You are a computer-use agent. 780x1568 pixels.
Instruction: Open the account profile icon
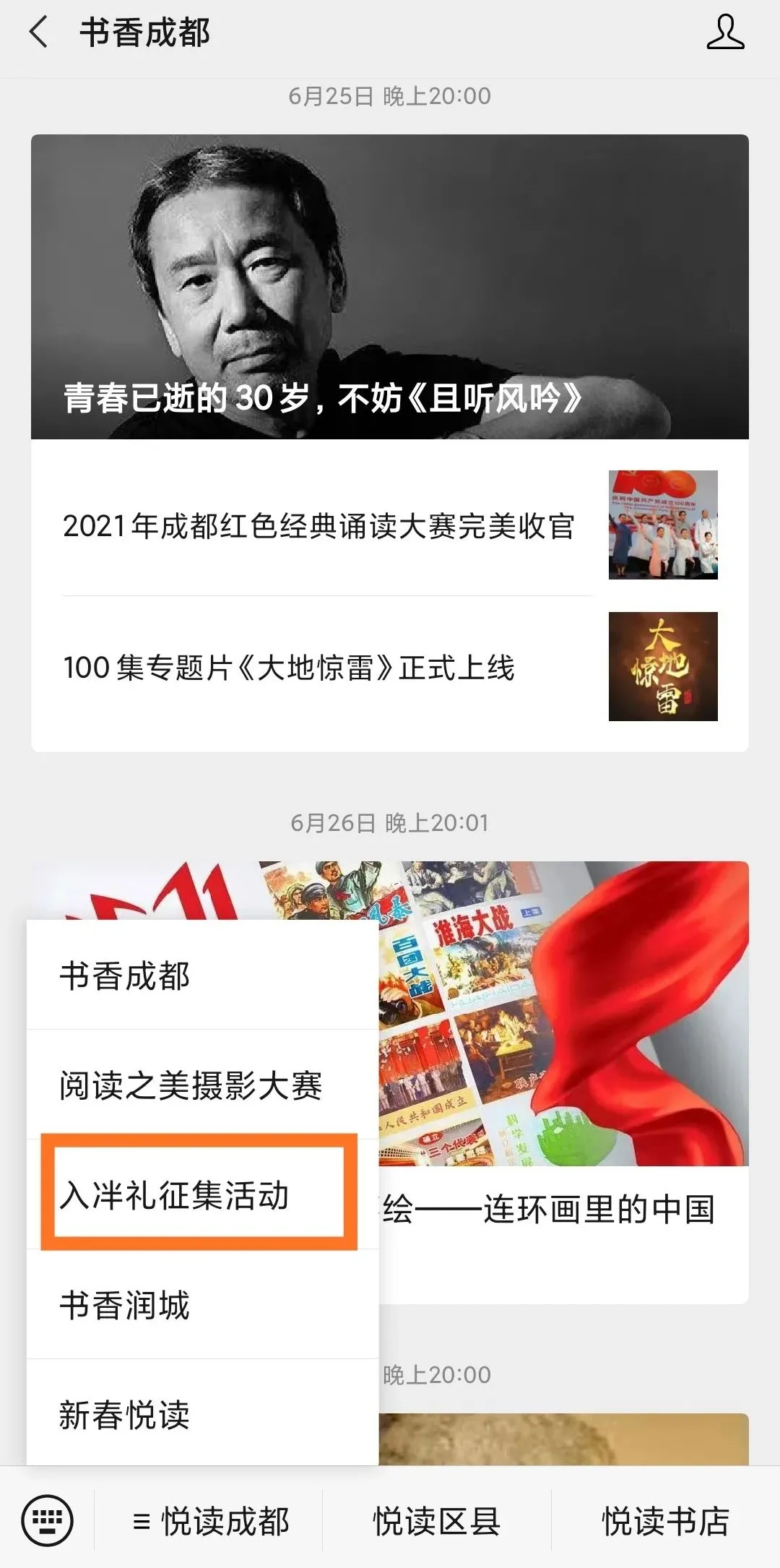pos(724,33)
